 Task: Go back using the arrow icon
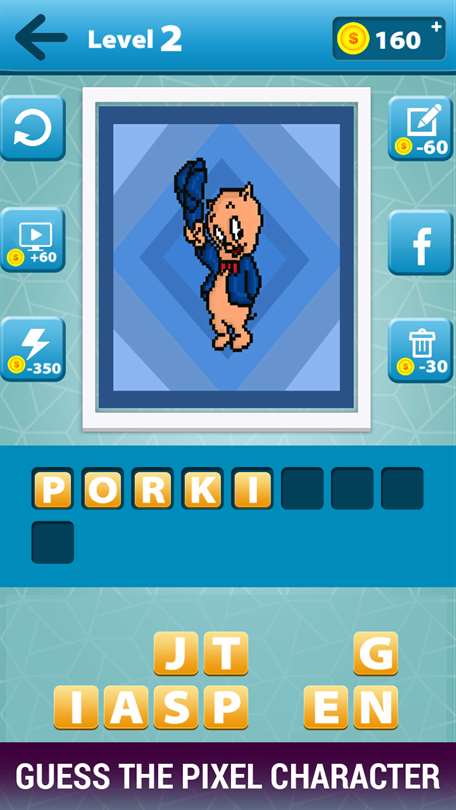point(41,37)
